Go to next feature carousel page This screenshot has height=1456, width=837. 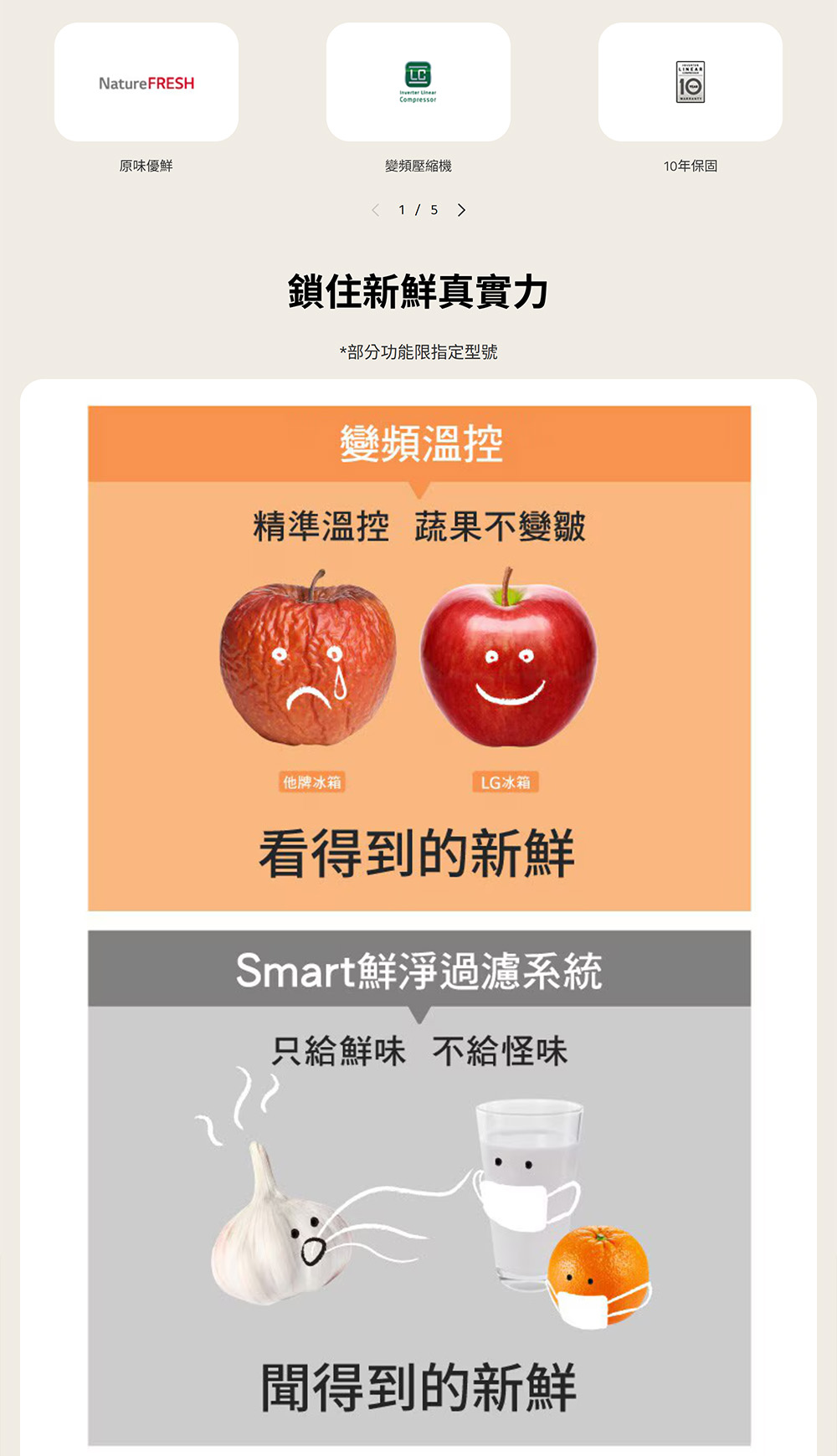click(x=461, y=210)
